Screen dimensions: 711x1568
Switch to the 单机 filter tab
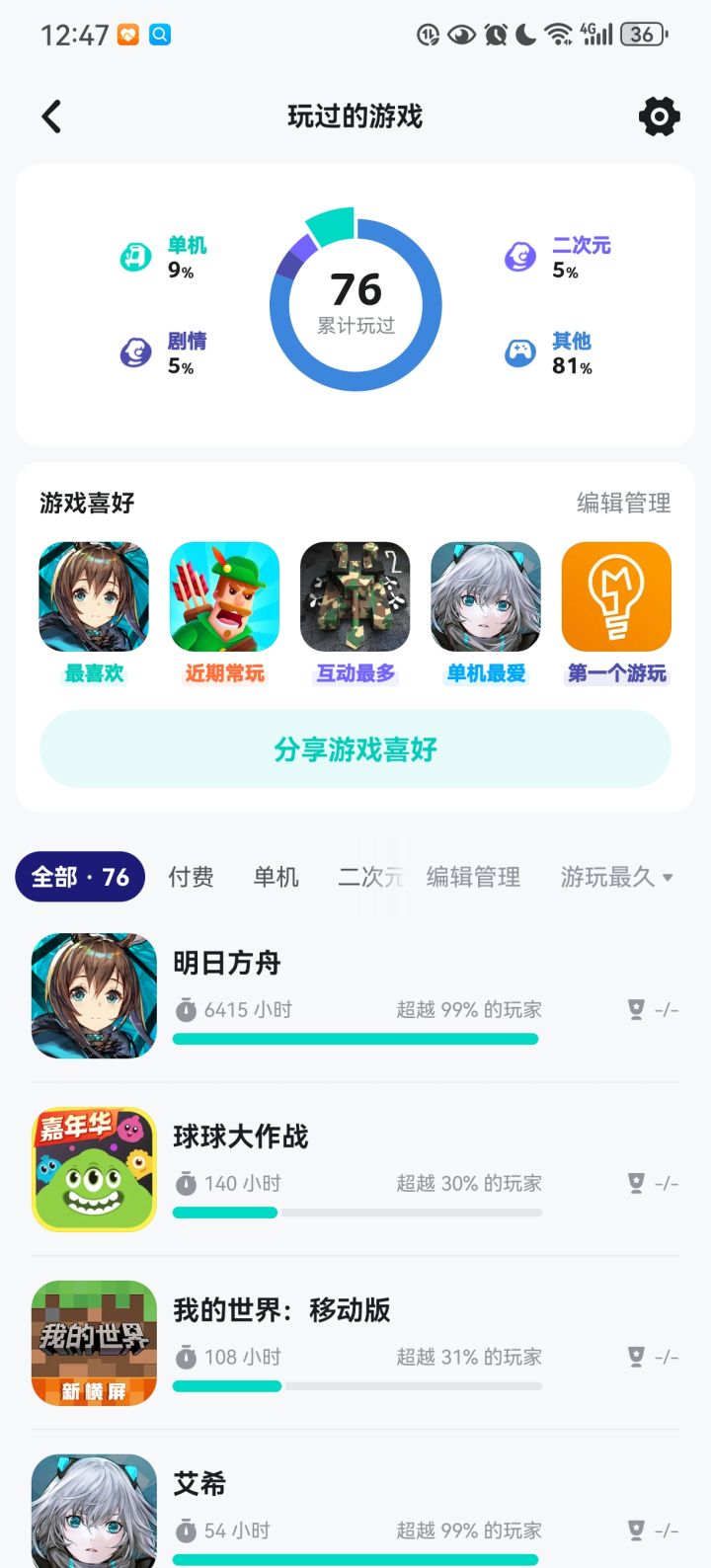[276, 877]
